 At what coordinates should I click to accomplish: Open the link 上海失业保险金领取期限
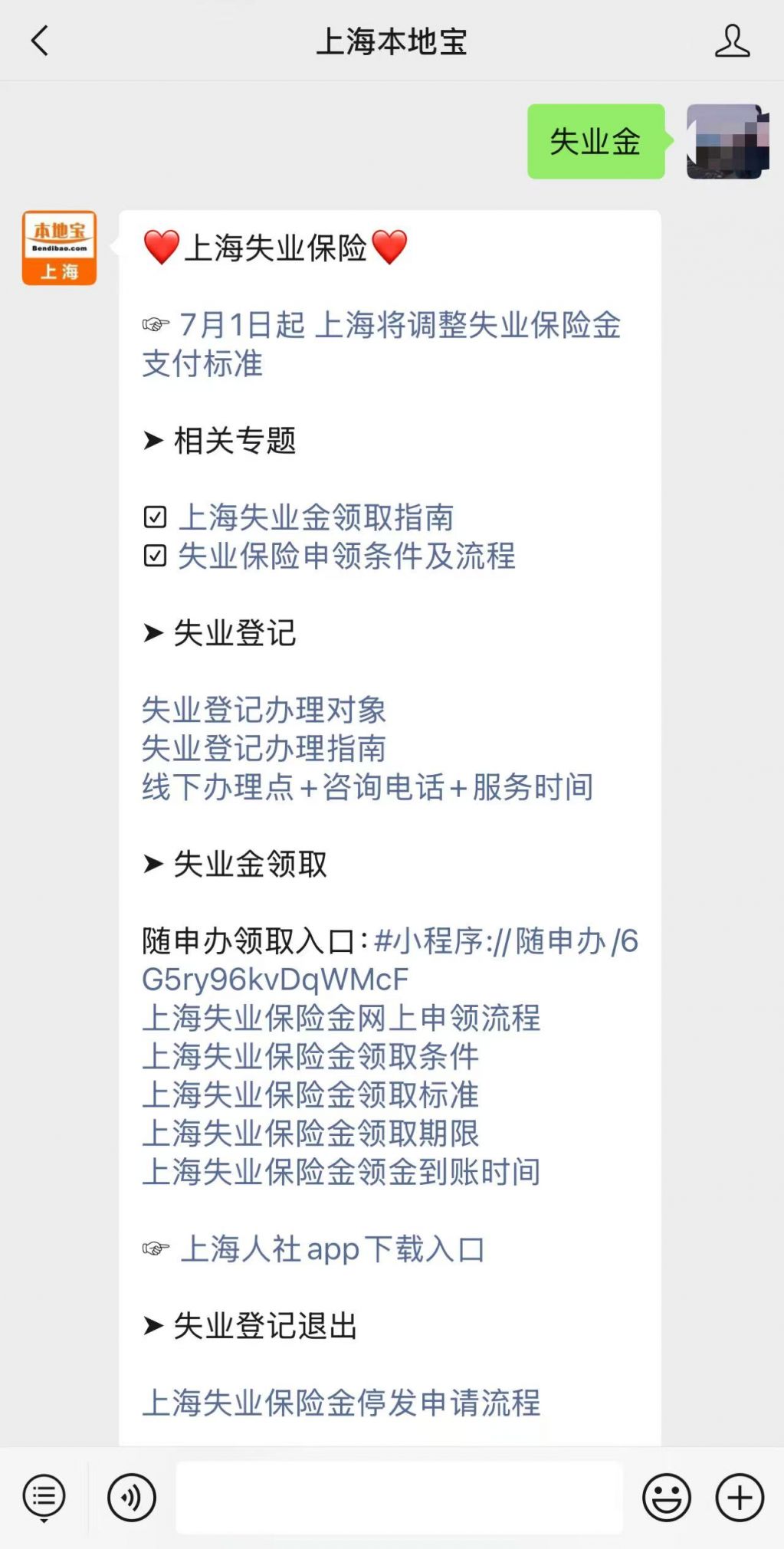[x=310, y=1133]
